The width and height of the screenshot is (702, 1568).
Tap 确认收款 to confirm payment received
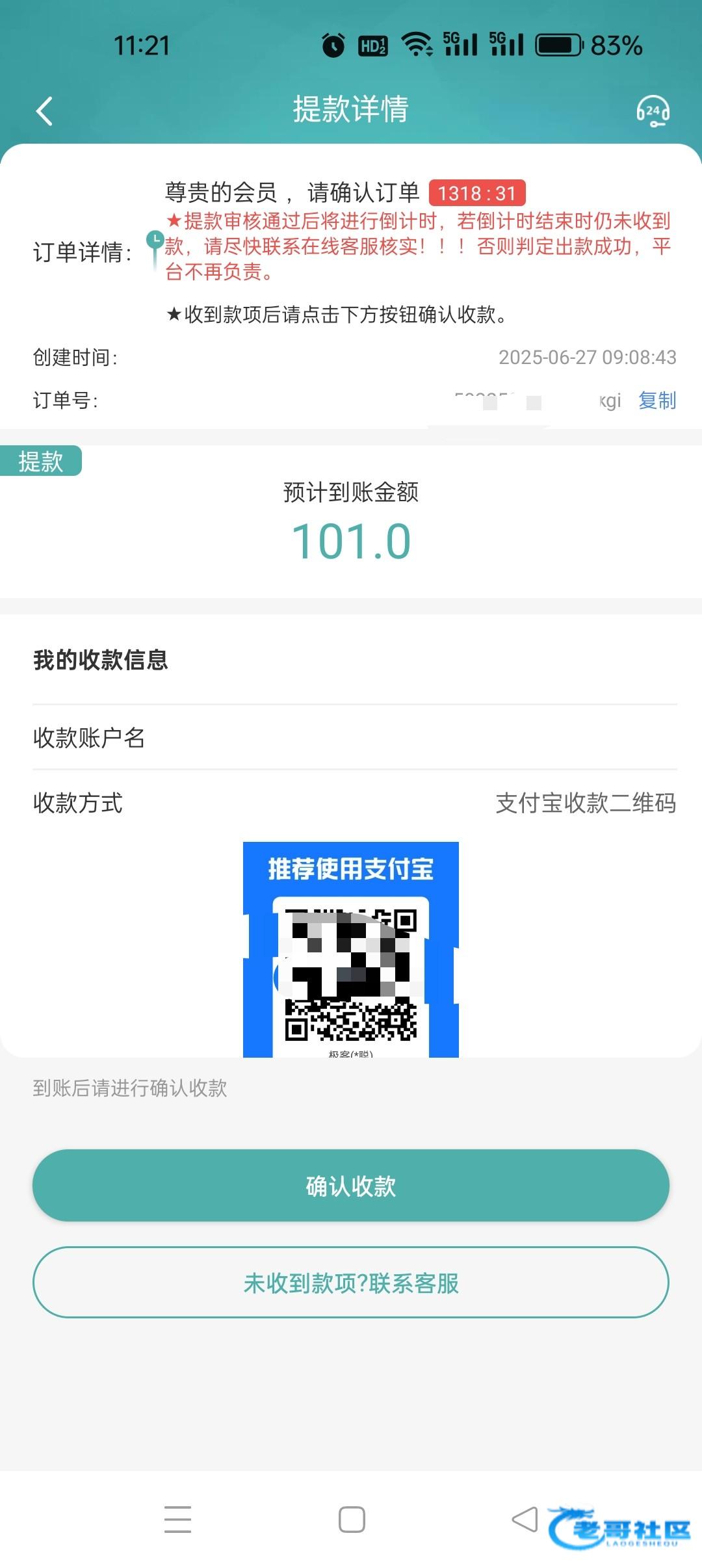(351, 1186)
